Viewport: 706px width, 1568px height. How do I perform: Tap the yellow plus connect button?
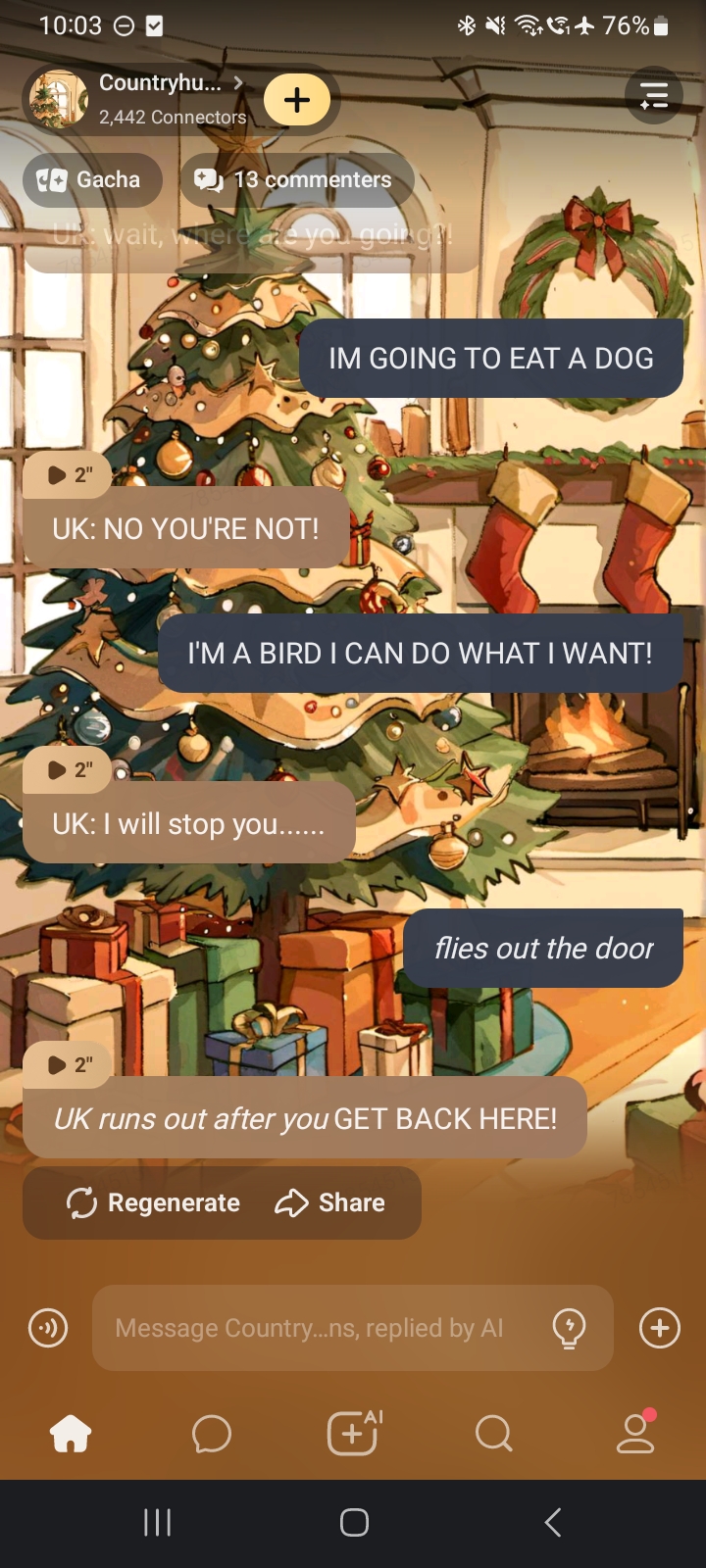(297, 99)
